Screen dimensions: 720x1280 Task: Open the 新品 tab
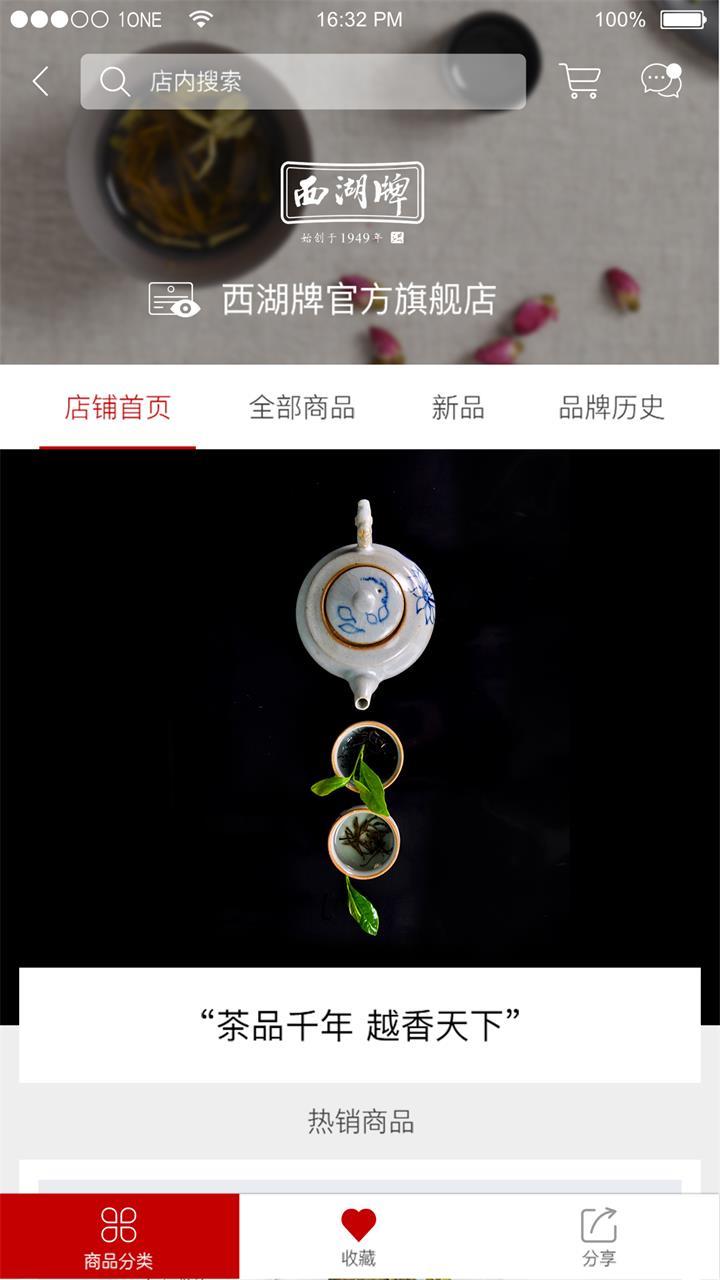458,408
